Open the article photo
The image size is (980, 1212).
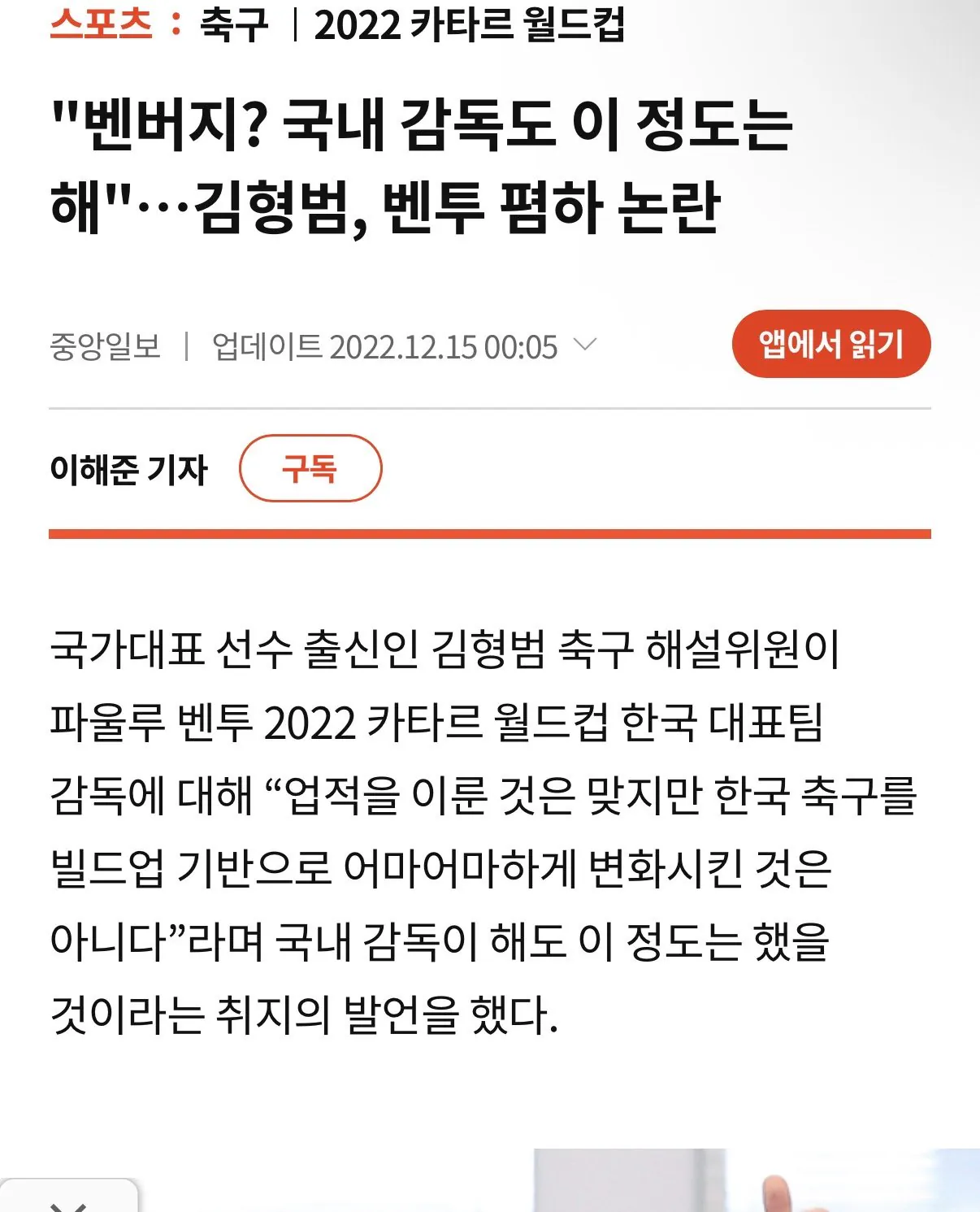point(756,1183)
